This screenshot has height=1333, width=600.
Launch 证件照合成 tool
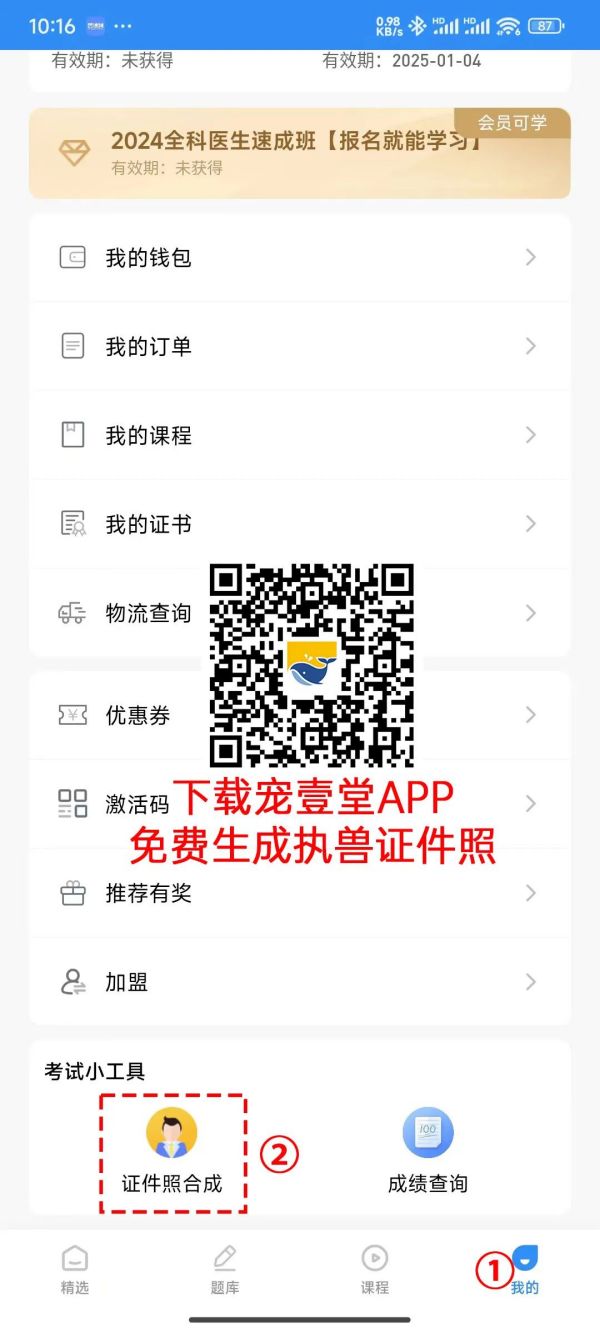click(x=172, y=1152)
